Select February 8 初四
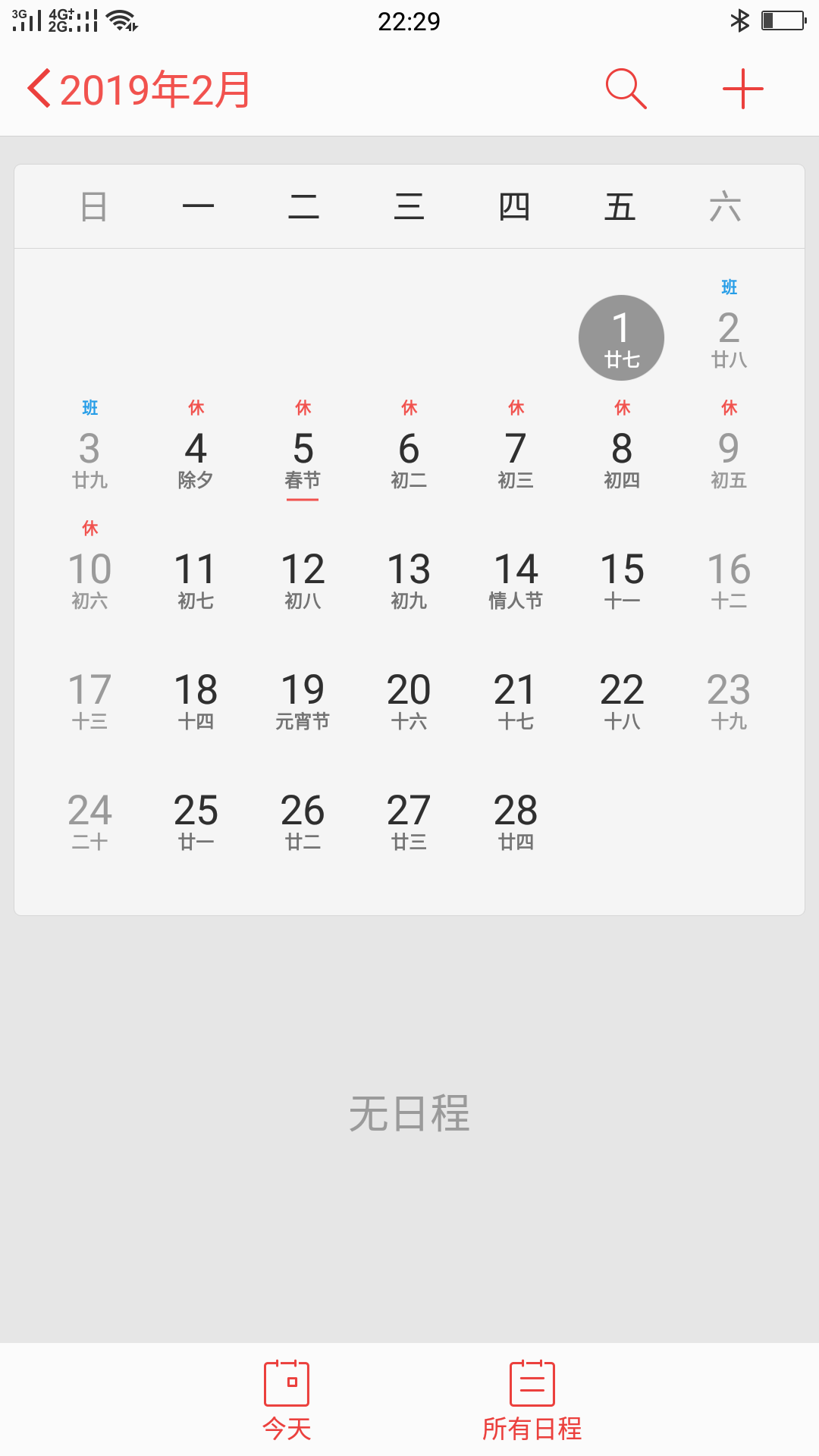 click(622, 459)
